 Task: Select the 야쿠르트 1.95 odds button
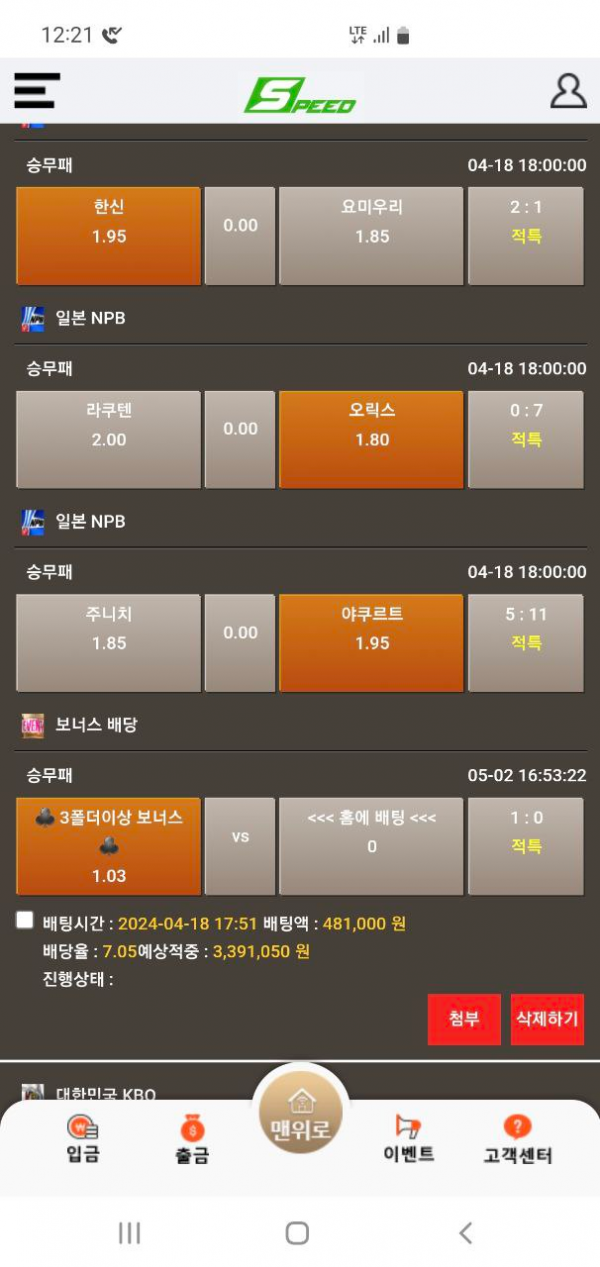[371, 643]
